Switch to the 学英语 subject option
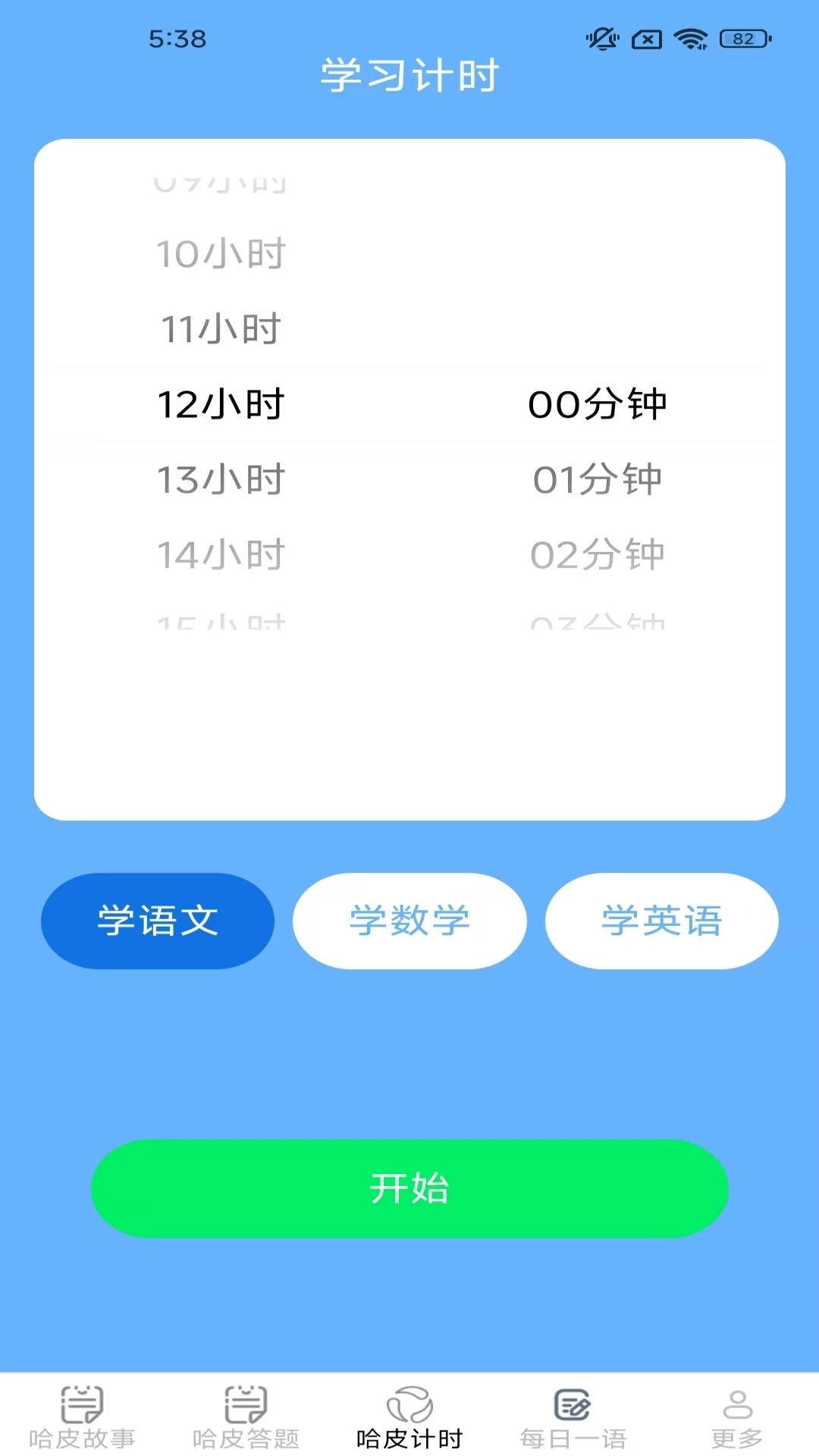 661,920
